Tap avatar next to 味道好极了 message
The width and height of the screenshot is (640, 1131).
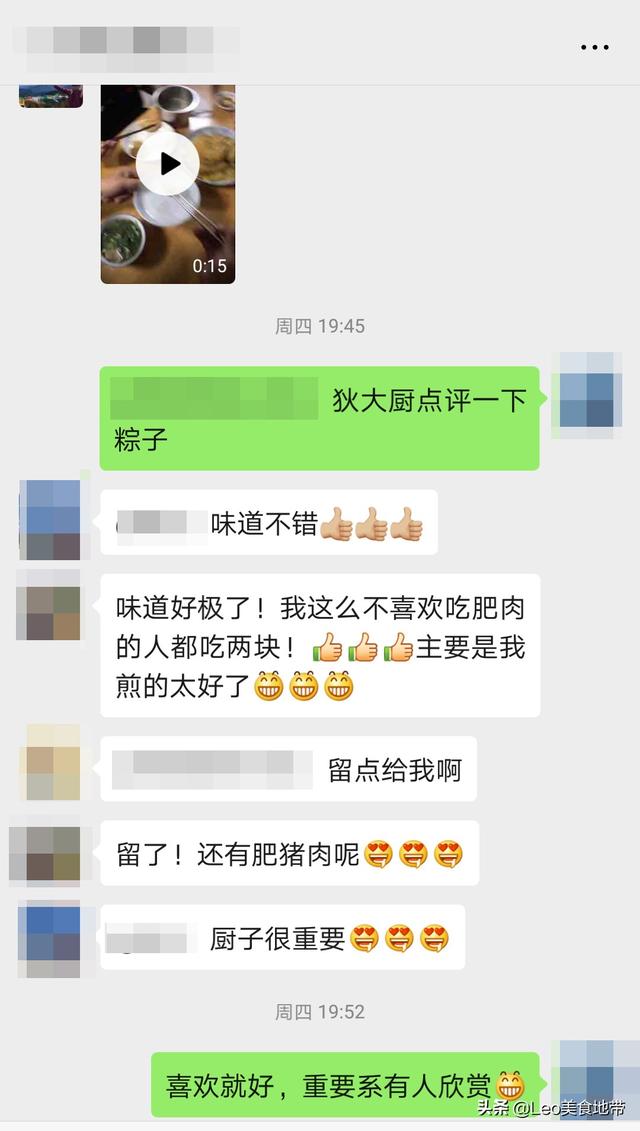(48, 605)
